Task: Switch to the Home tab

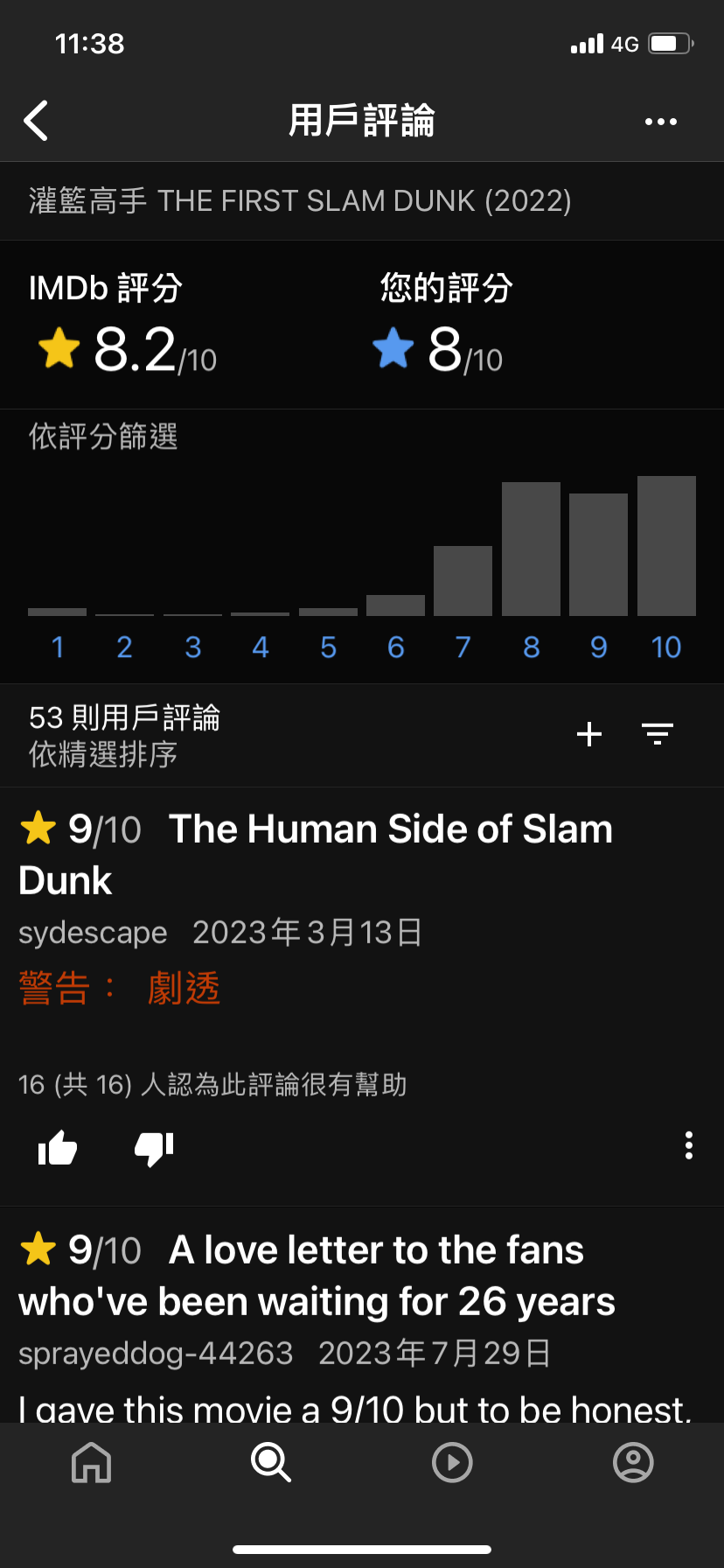Action: [x=92, y=1463]
